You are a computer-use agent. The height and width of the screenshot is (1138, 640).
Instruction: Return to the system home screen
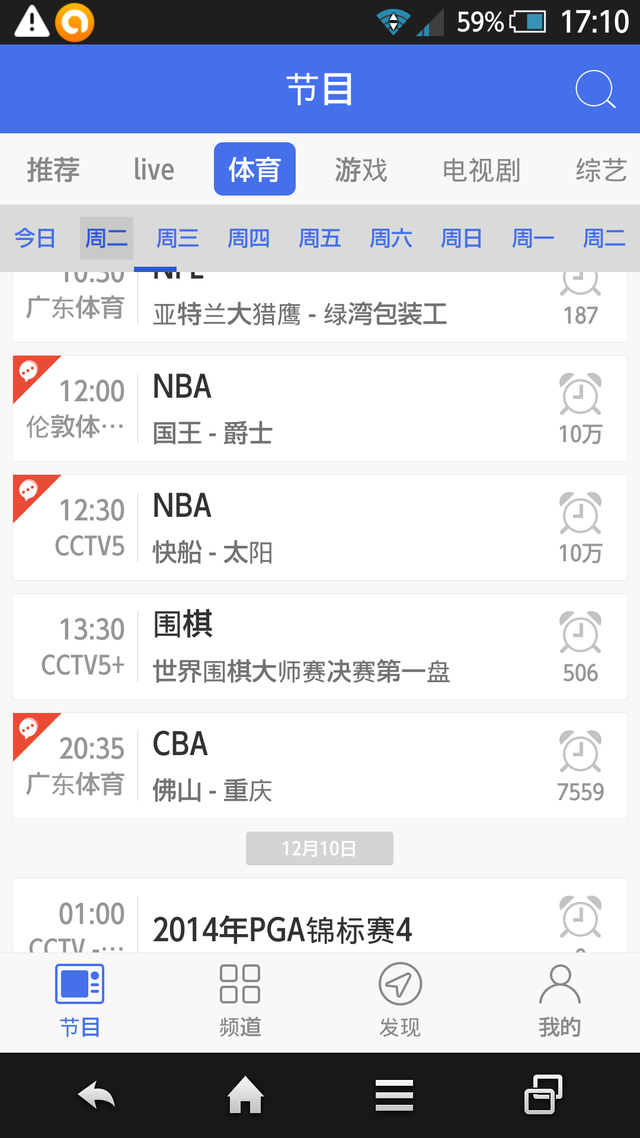pyautogui.click(x=245, y=1096)
